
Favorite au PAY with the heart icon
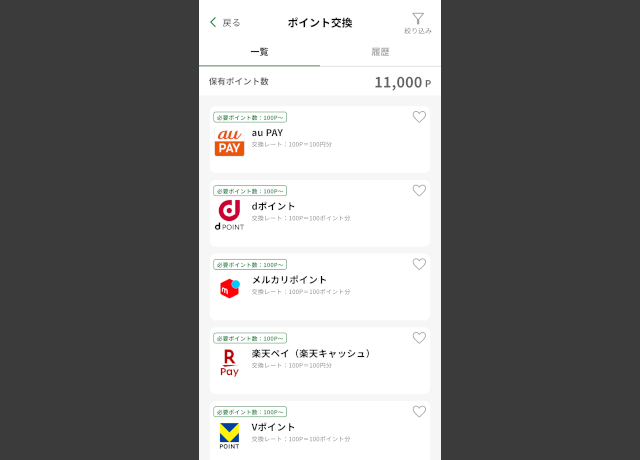(x=419, y=117)
